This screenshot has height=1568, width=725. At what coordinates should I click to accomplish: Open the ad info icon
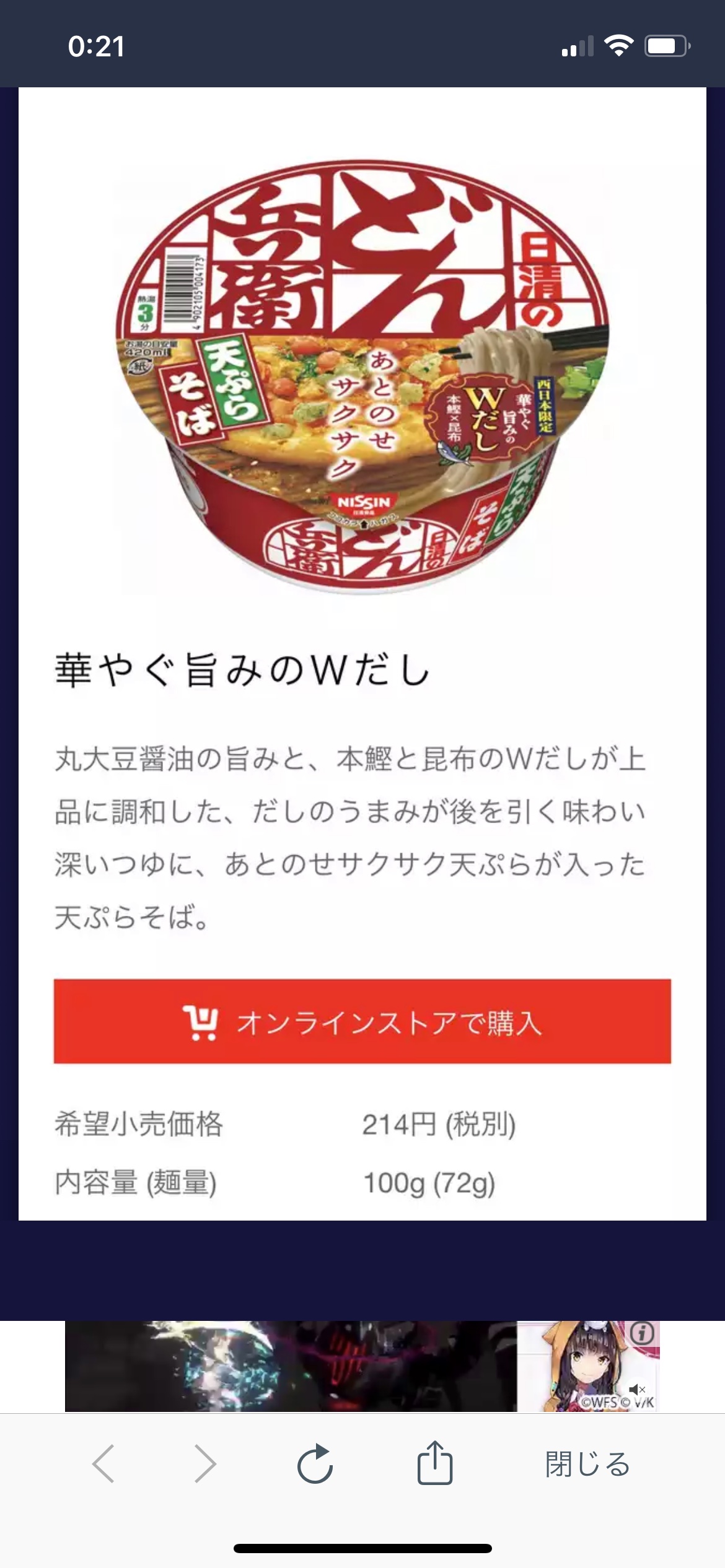(643, 1333)
